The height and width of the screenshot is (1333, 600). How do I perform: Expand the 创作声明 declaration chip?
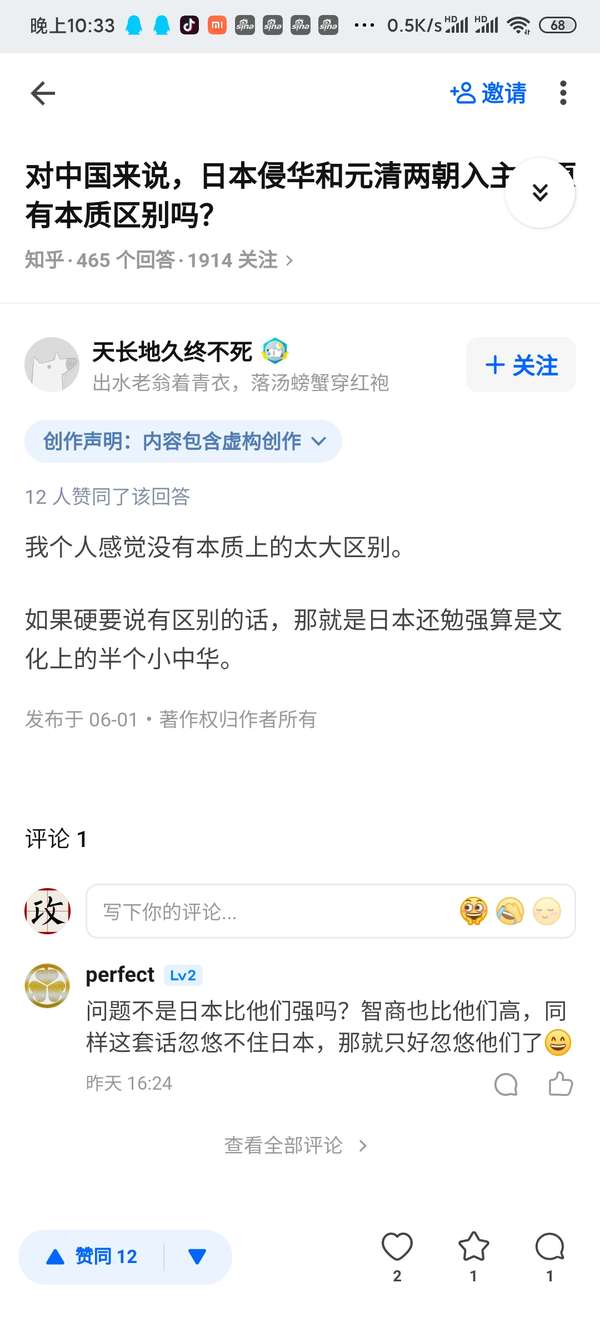(x=183, y=441)
